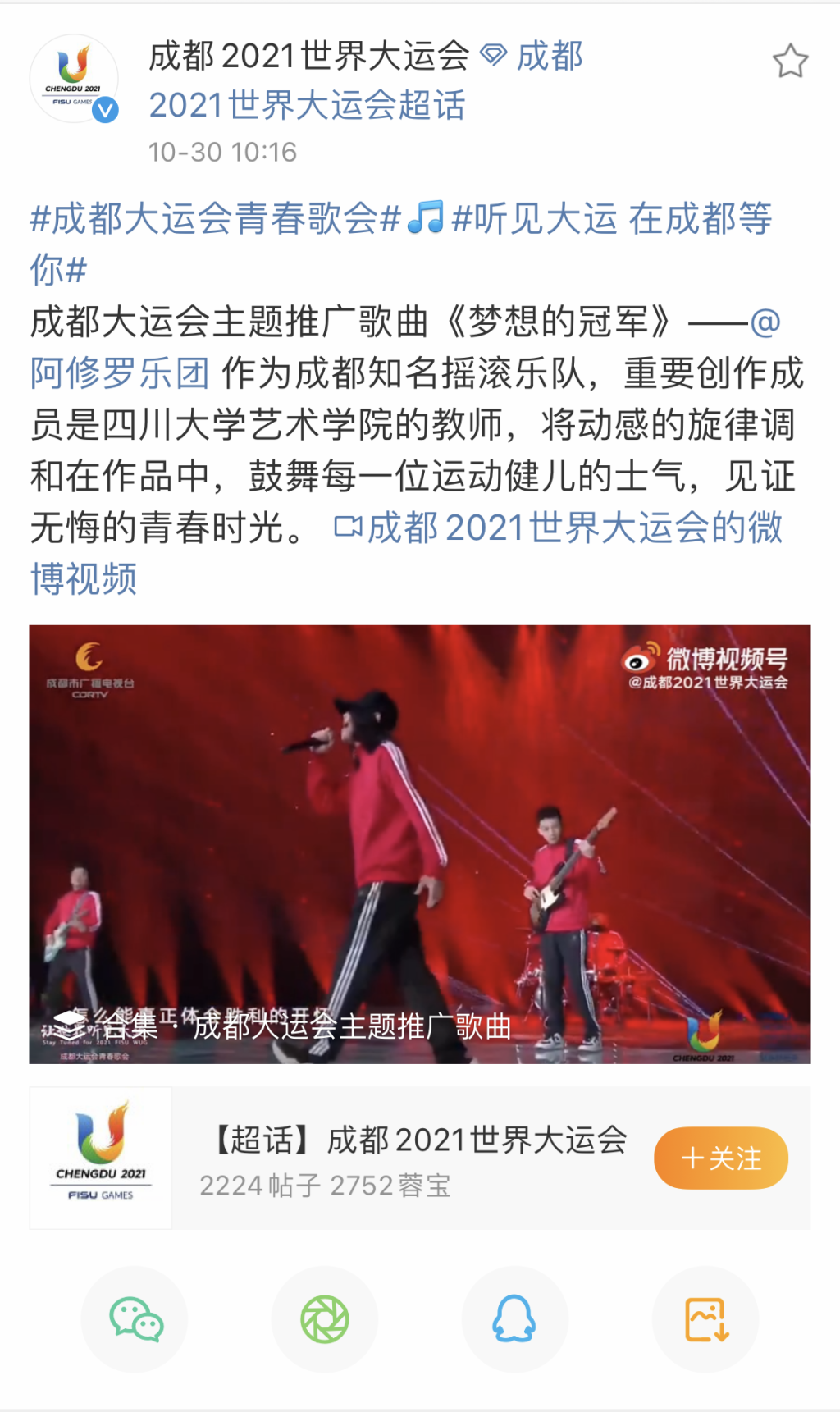This screenshot has width=840, height=1412.
Task: Tap the star icon to favorite the post
Action: pos(790,62)
